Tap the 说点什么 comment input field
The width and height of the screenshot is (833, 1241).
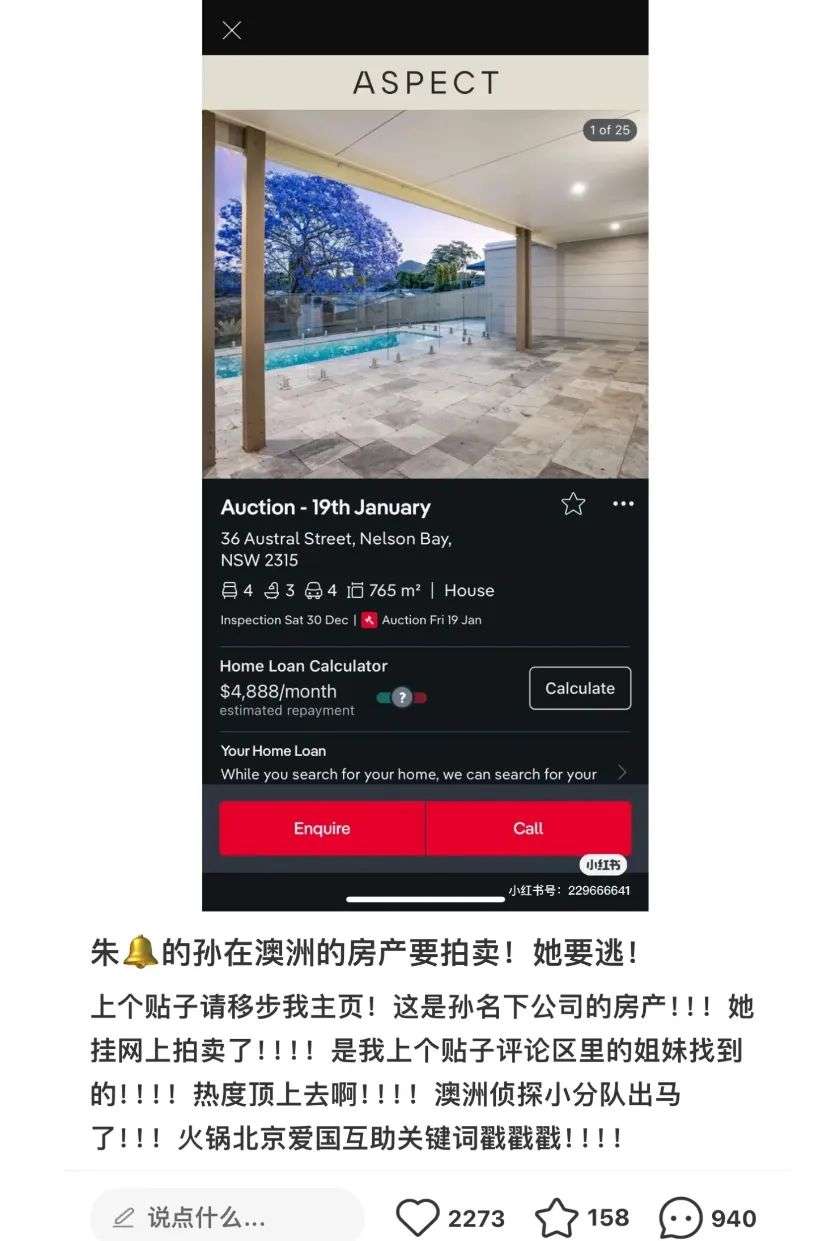pos(226,1217)
